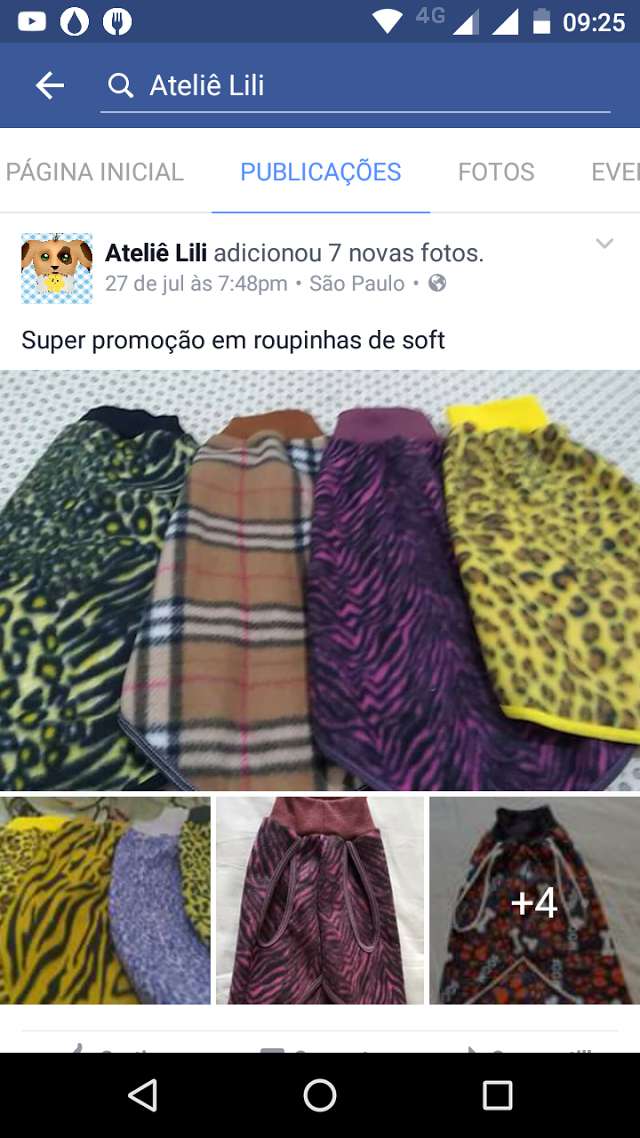Go back using the arrow icon
Viewport: 640px width, 1138px height.
pyautogui.click(x=49, y=86)
